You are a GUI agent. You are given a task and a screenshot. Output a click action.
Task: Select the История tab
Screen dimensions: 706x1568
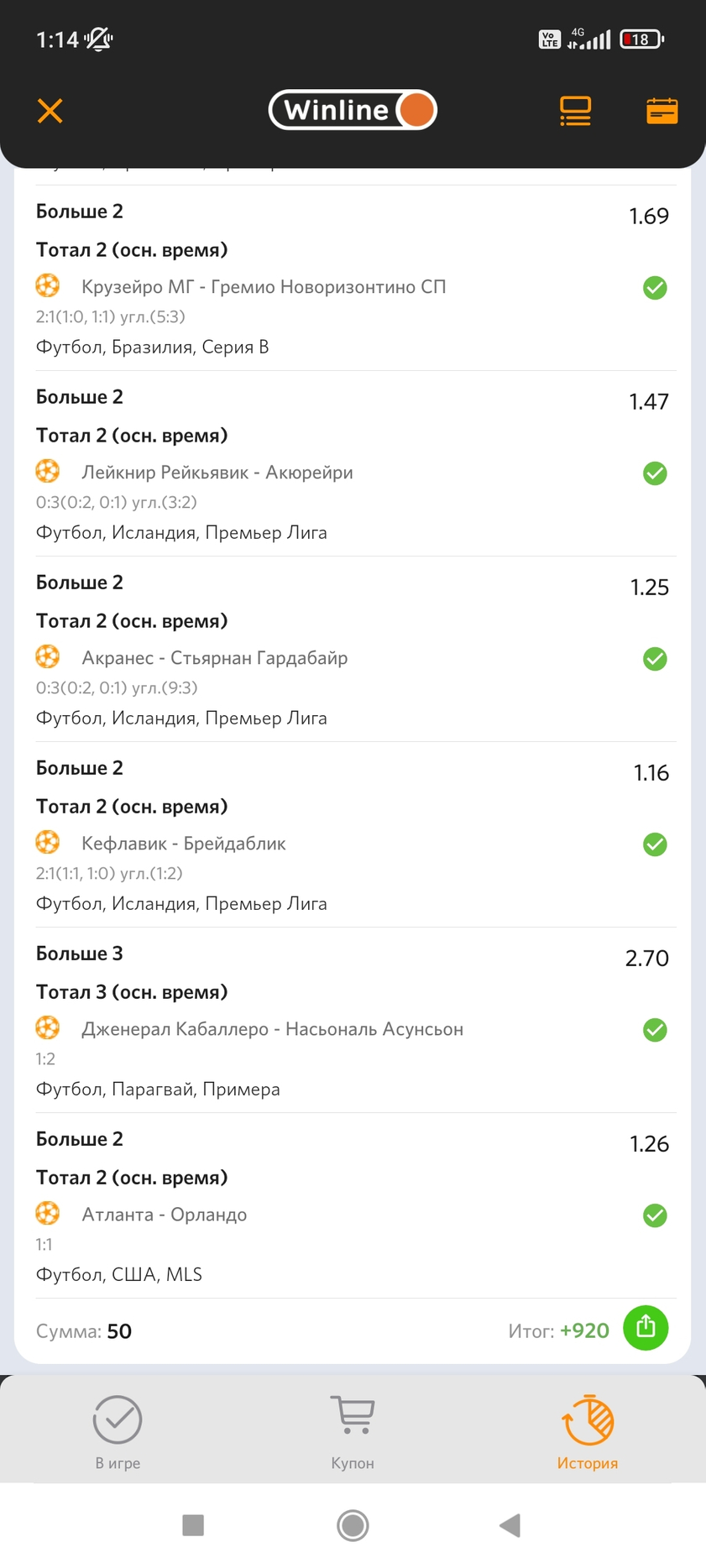tap(588, 1433)
